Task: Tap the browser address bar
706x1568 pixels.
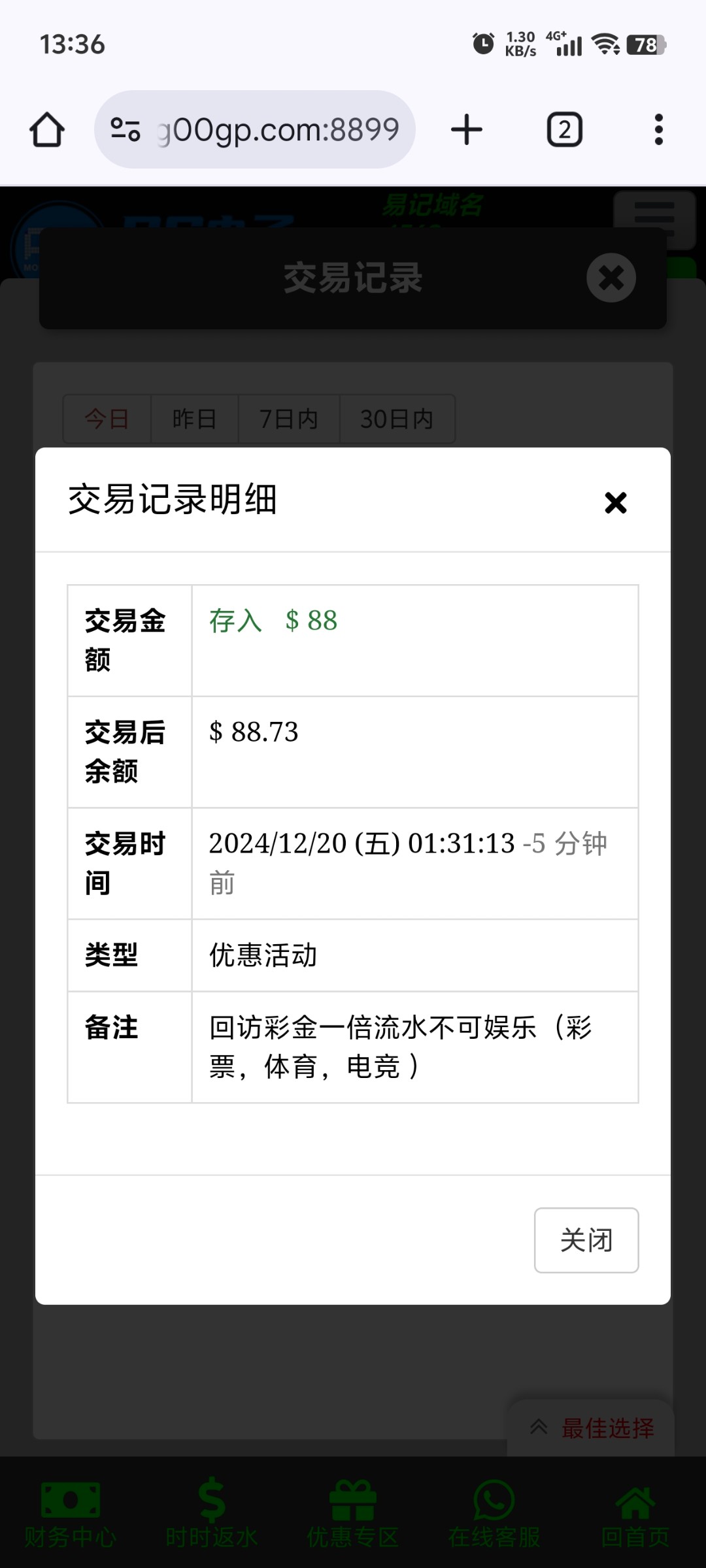Action: [255, 129]
